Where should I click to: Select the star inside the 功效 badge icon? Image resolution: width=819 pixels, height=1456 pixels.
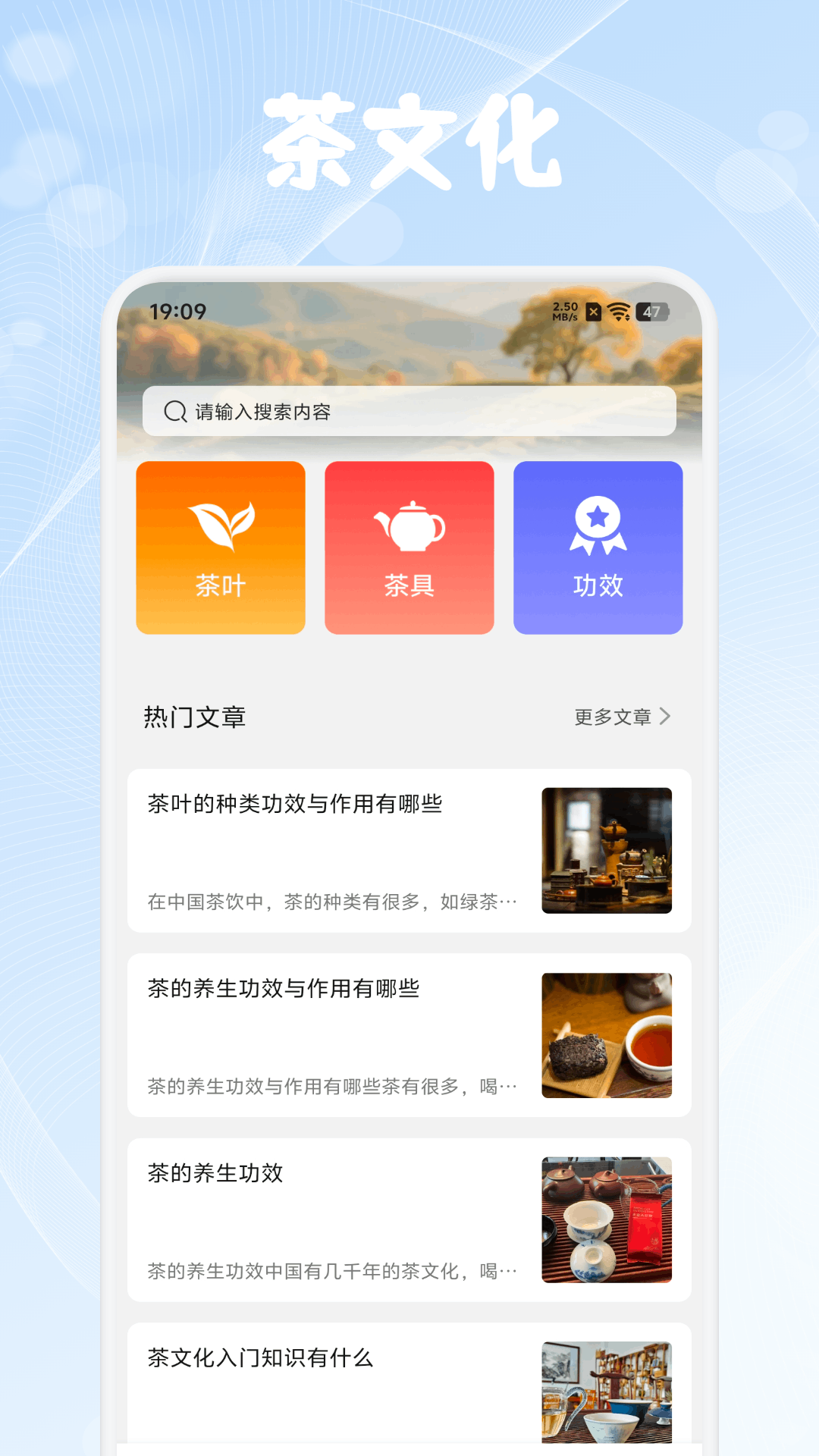(x=599, y=514)
